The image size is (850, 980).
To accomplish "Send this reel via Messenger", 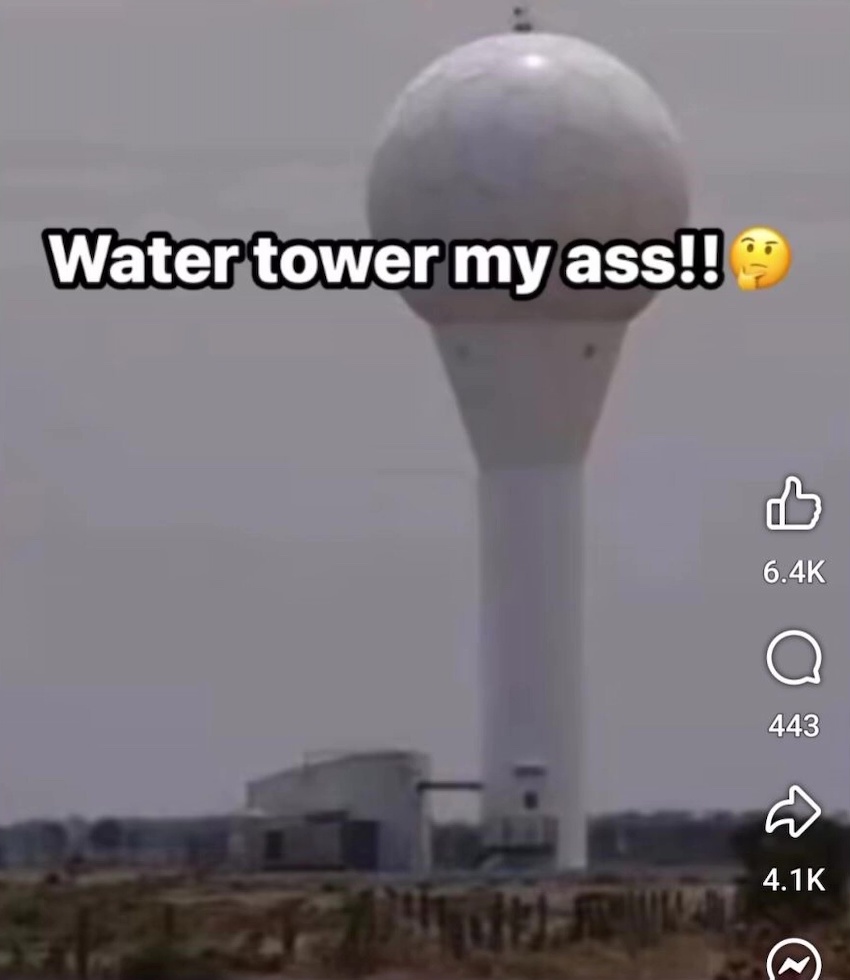I will pos(793,960).
